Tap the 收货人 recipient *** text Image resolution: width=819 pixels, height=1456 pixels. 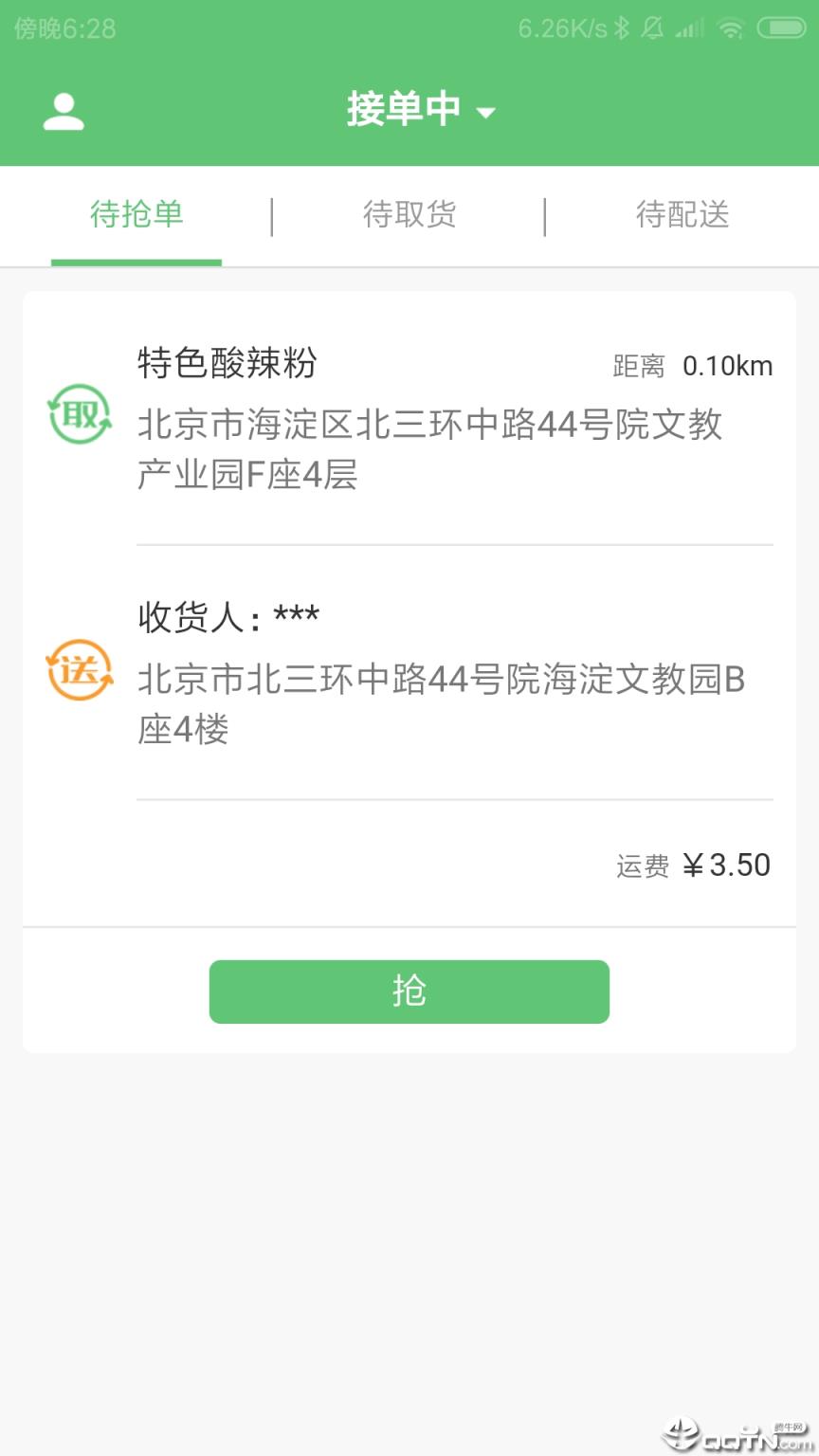(x=227, y=616)
